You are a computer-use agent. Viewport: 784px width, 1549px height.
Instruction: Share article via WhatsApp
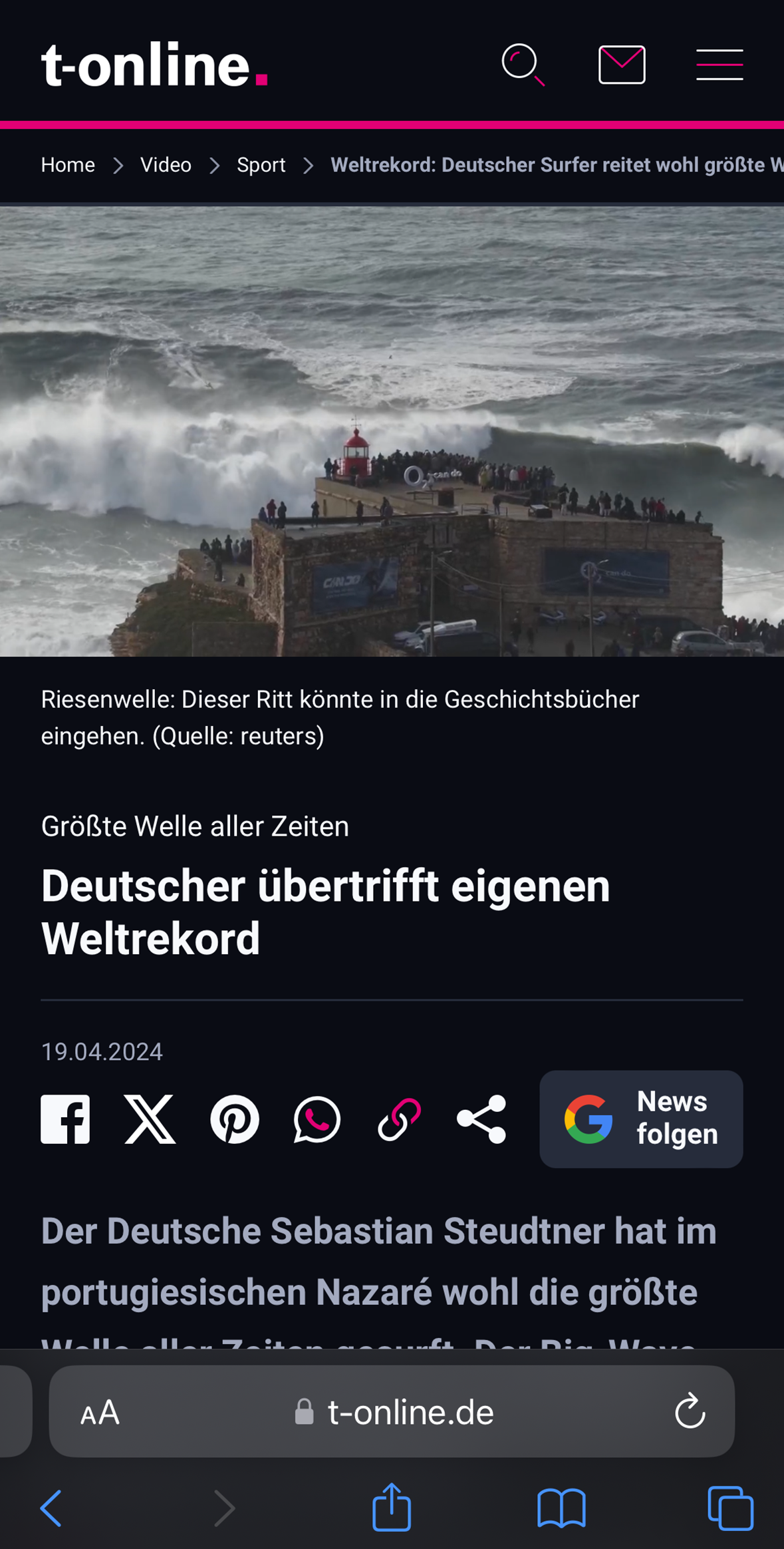(317, 1119)
